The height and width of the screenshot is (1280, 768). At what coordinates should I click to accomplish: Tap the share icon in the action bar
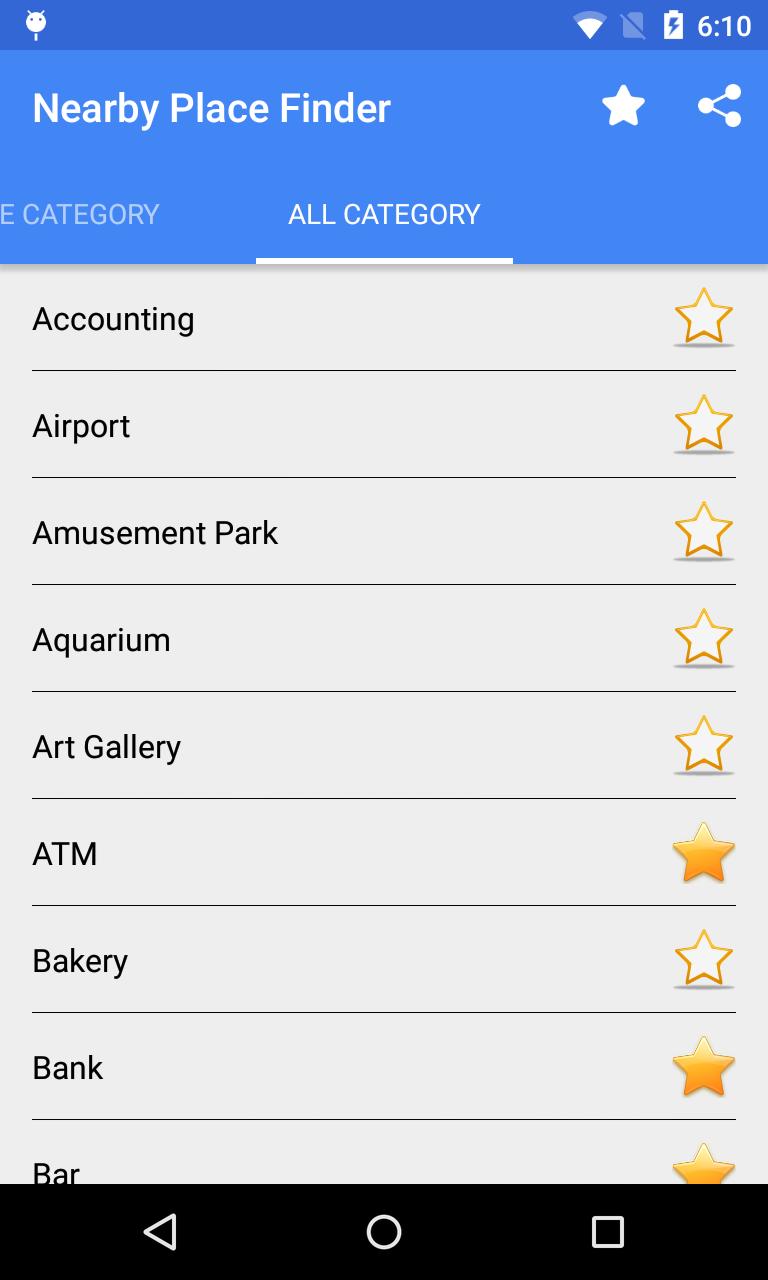pyautogui.click(x=719, y=105)
